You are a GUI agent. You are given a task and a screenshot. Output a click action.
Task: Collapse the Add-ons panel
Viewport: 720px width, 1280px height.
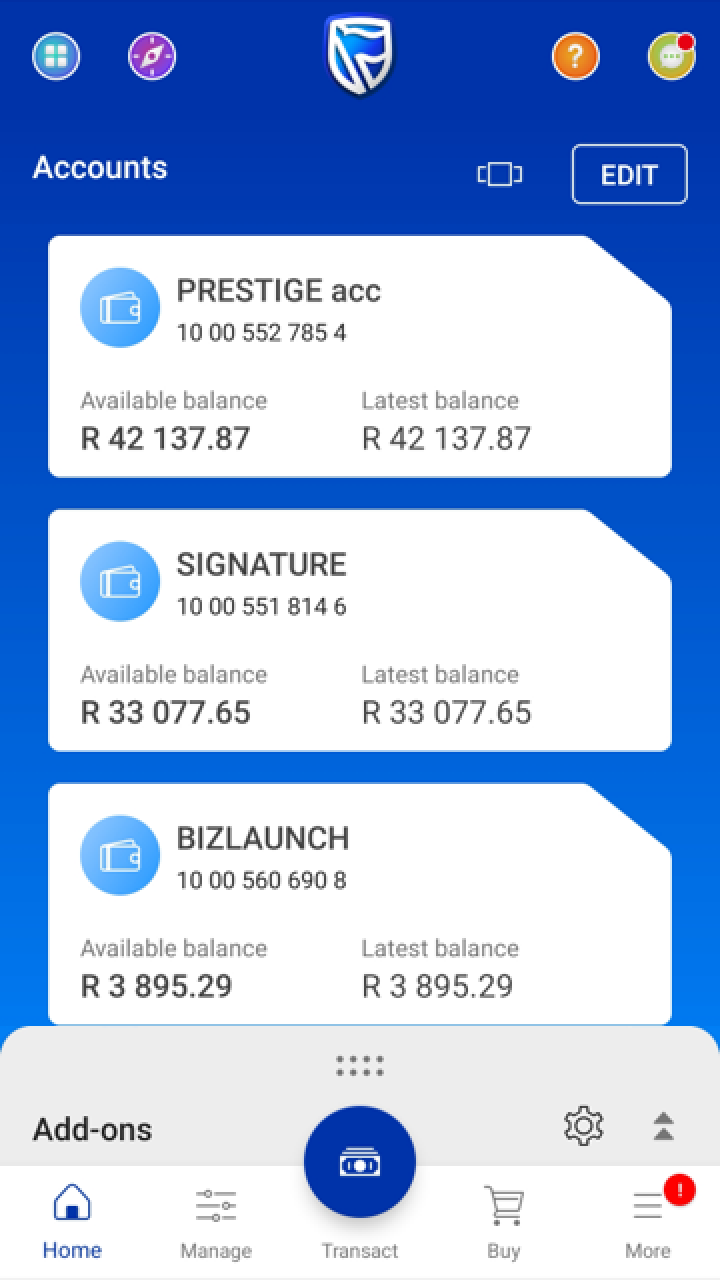663,1124
